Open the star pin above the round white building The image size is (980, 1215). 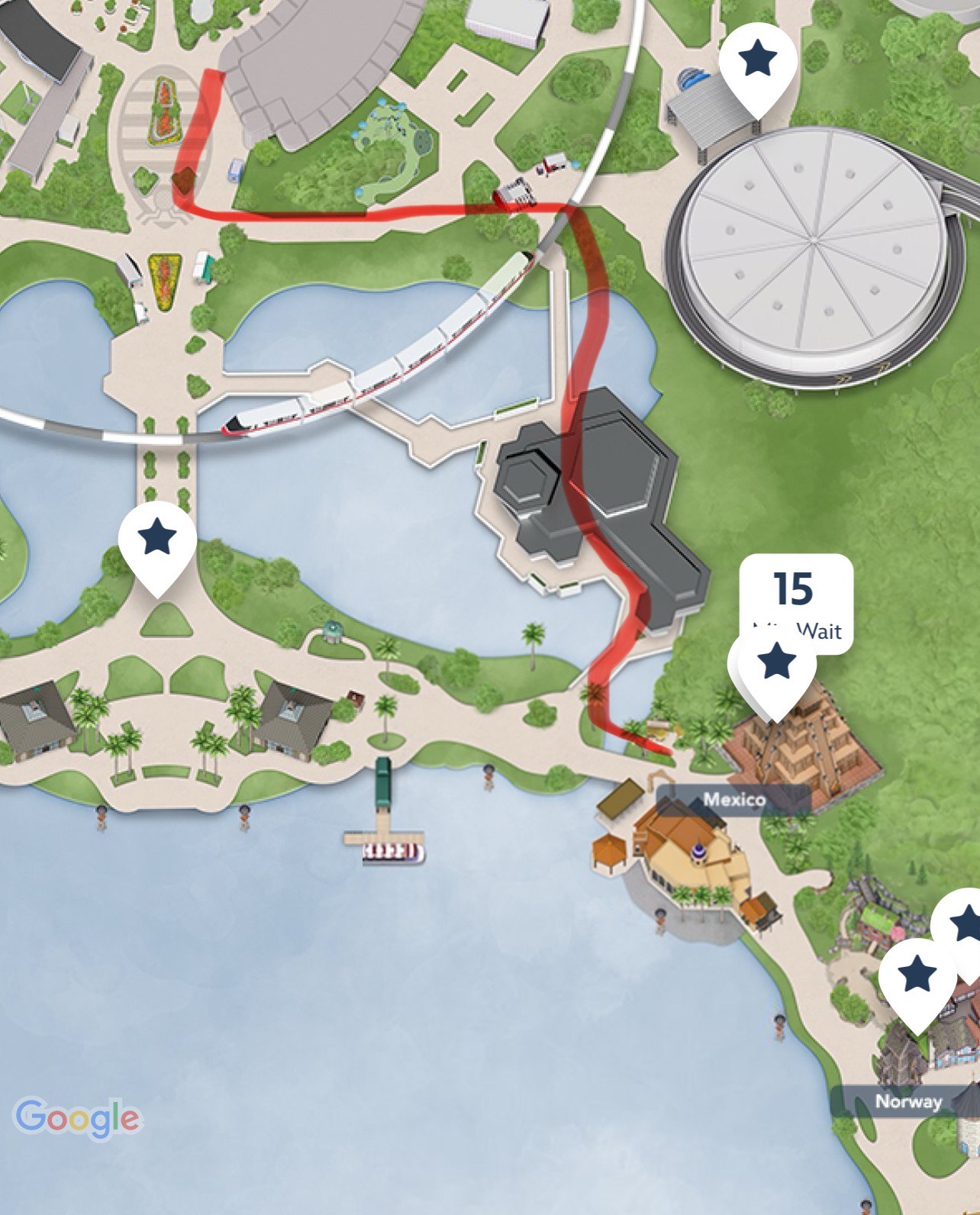[x=759, y=60]
